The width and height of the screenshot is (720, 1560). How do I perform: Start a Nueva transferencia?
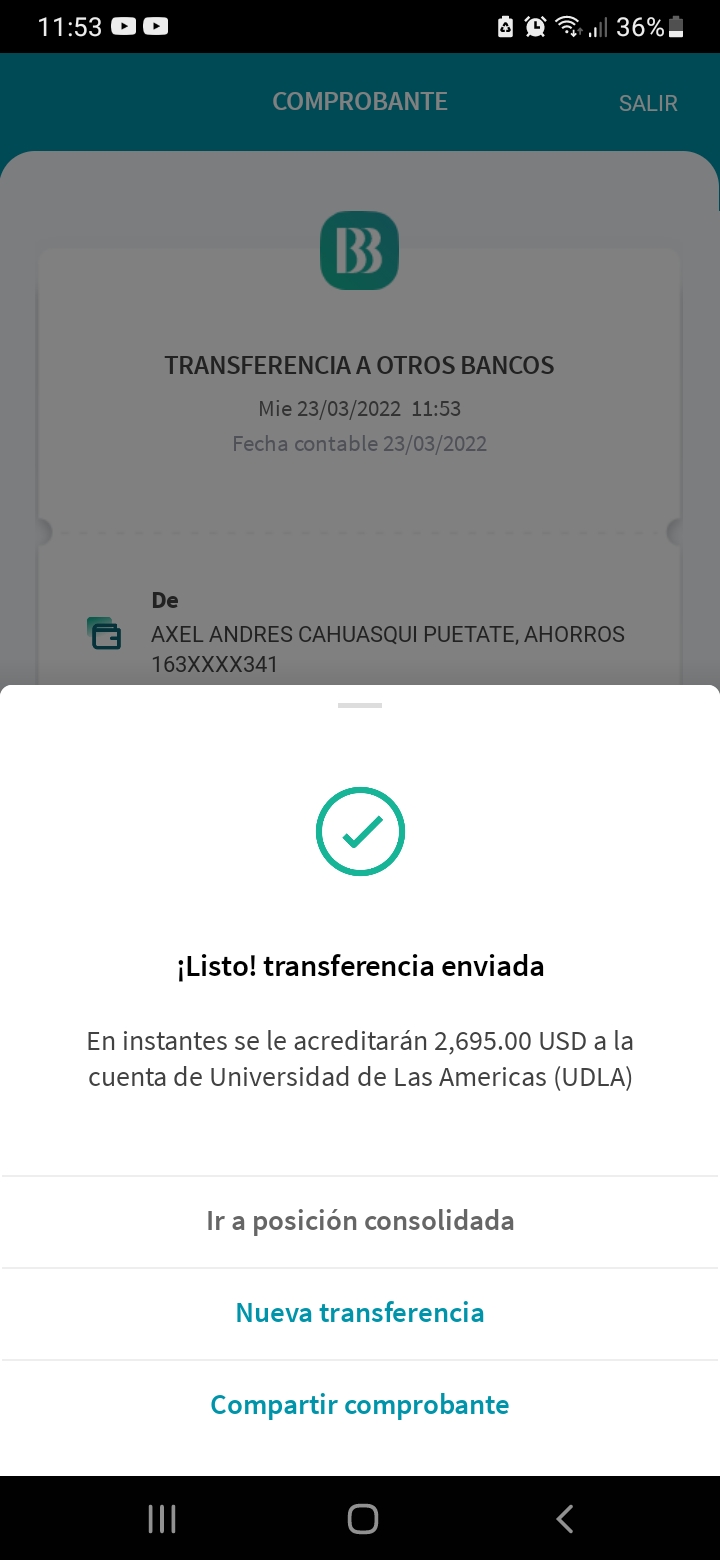tap(360, 1313)
